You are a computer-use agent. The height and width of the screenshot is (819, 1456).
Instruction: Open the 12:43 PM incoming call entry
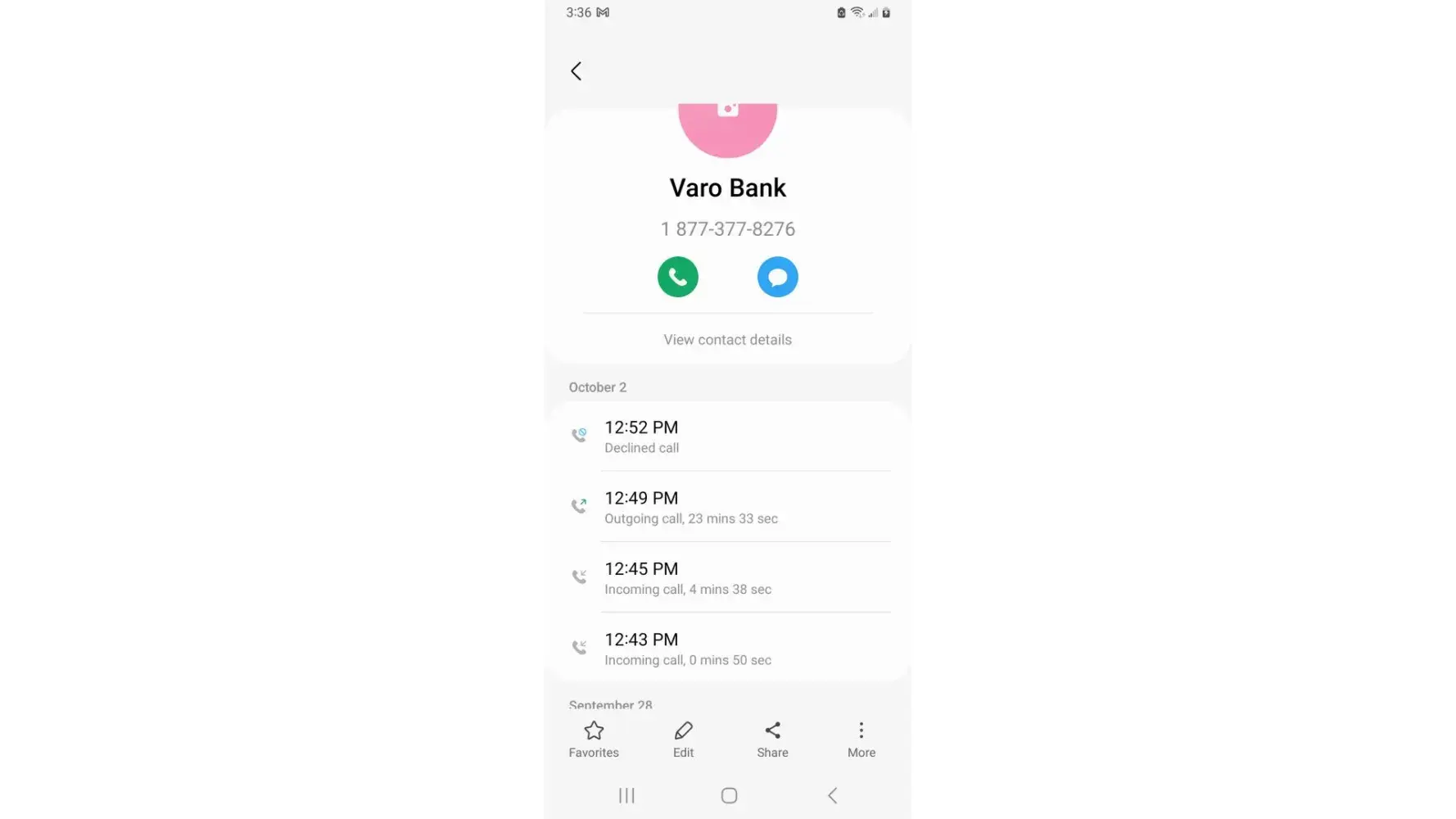(x=727, y=649)
